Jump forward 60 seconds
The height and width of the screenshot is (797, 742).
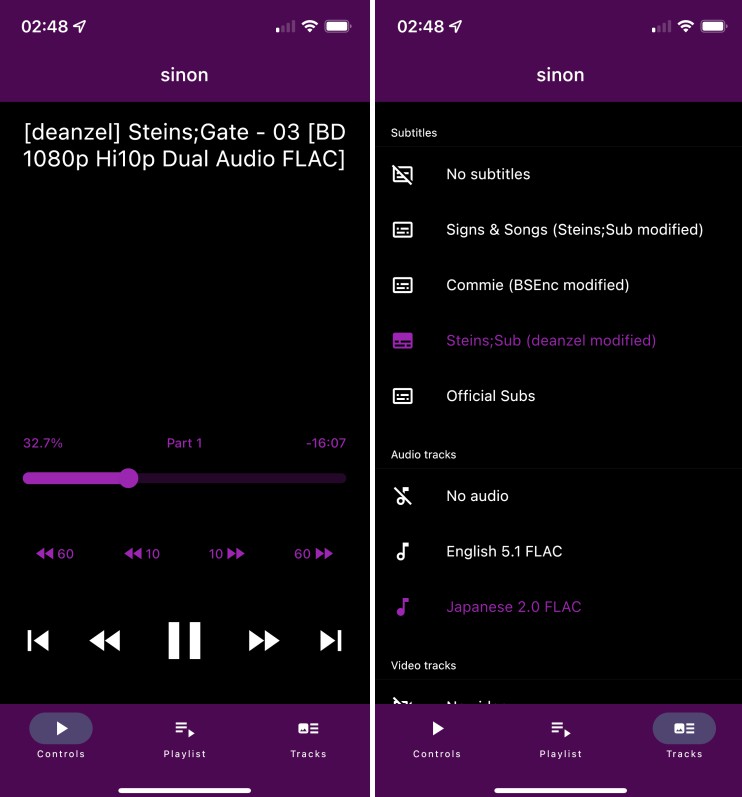coord(313,554)
